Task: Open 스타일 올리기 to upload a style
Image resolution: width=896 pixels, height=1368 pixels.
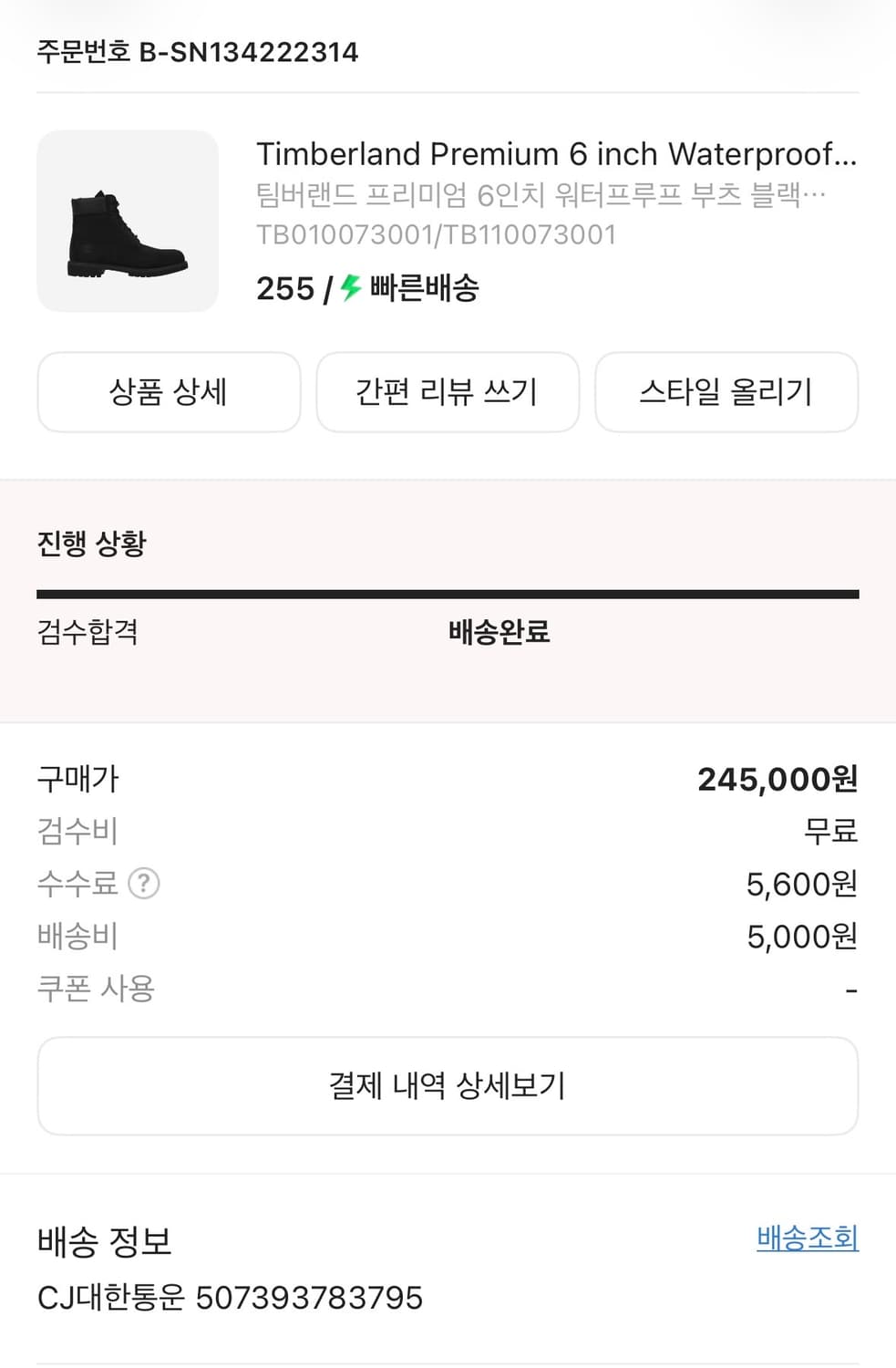Action: 726,392
